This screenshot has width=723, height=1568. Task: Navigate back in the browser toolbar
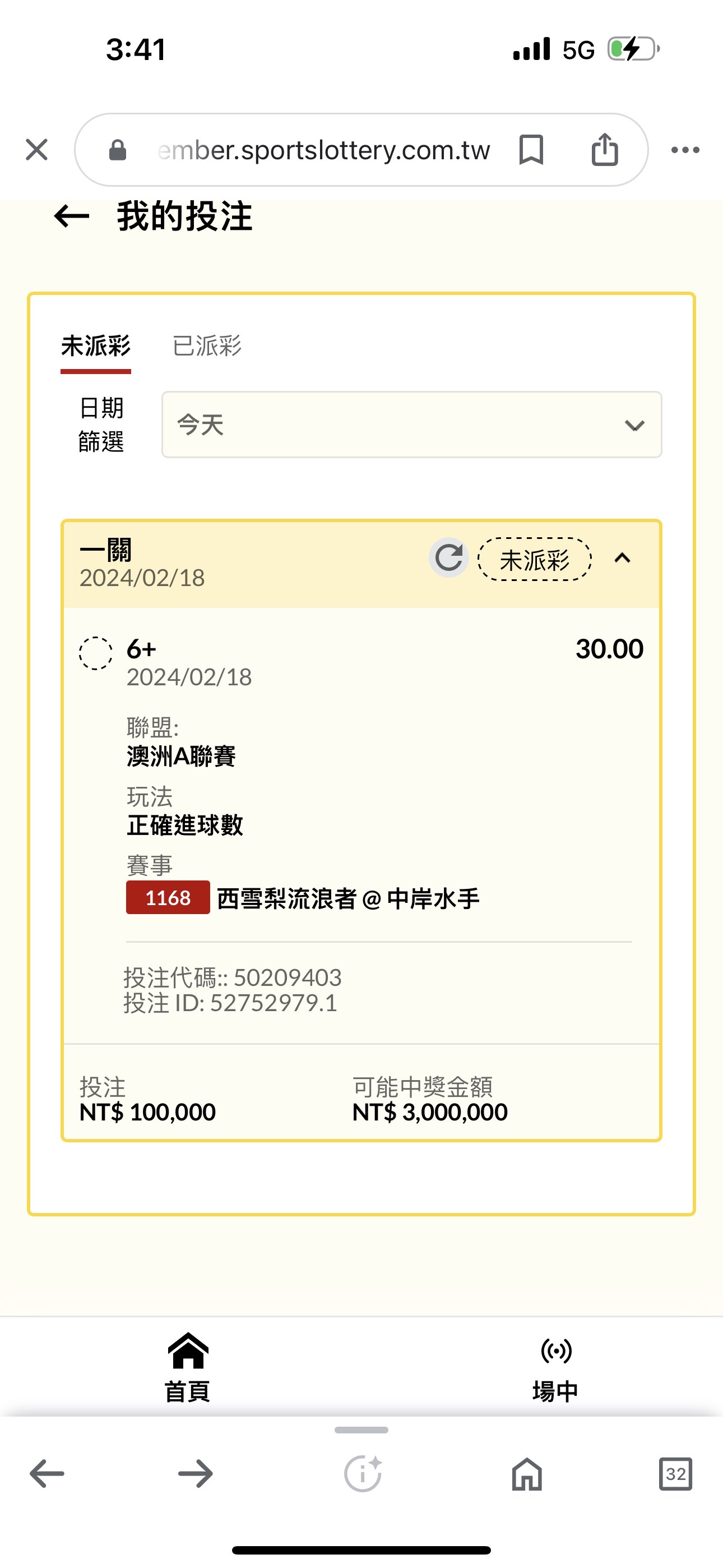click(x=47, y=1474)
